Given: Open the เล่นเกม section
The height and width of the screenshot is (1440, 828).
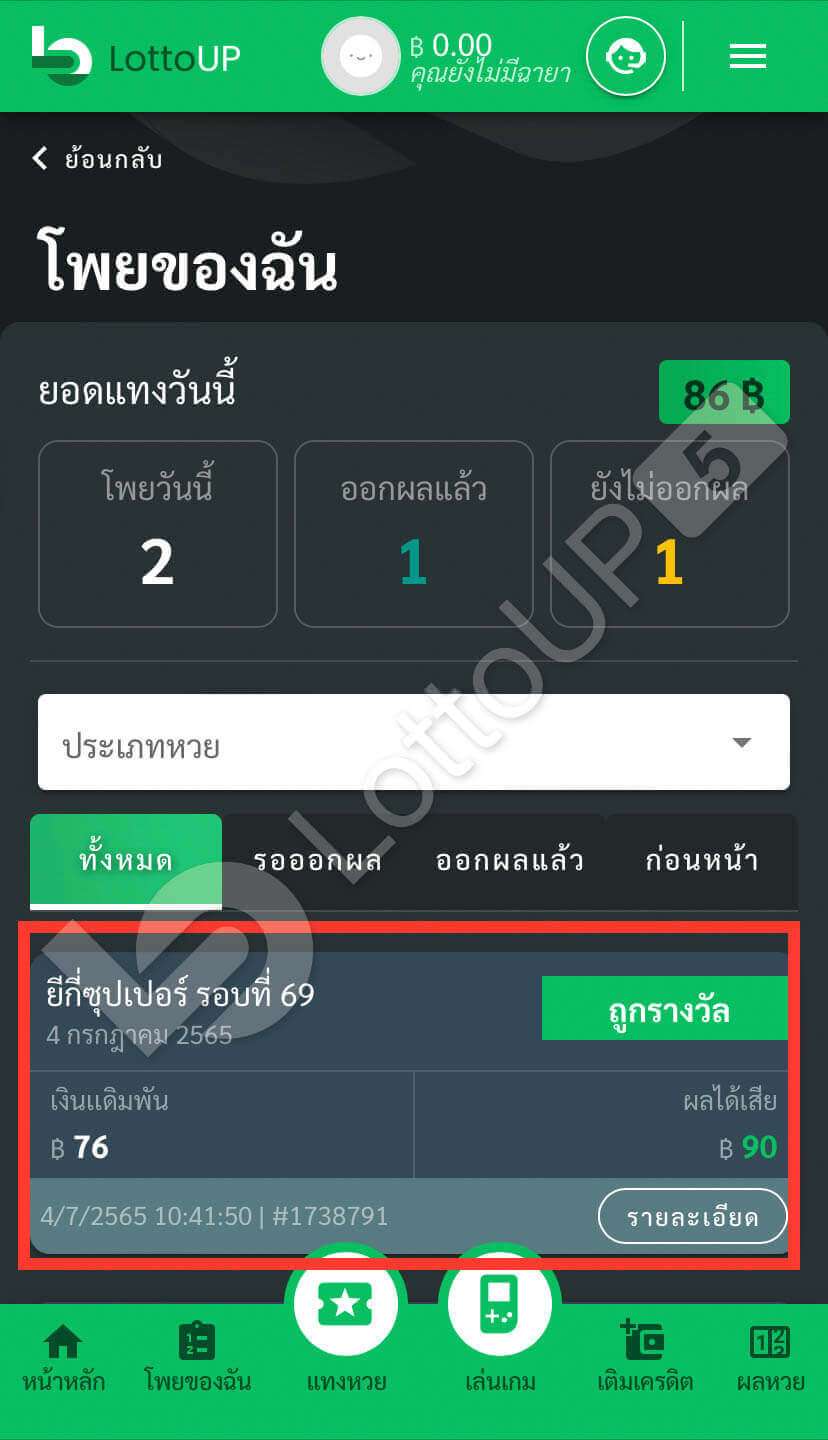Looking at the screenshot, I should [500, 1320].
